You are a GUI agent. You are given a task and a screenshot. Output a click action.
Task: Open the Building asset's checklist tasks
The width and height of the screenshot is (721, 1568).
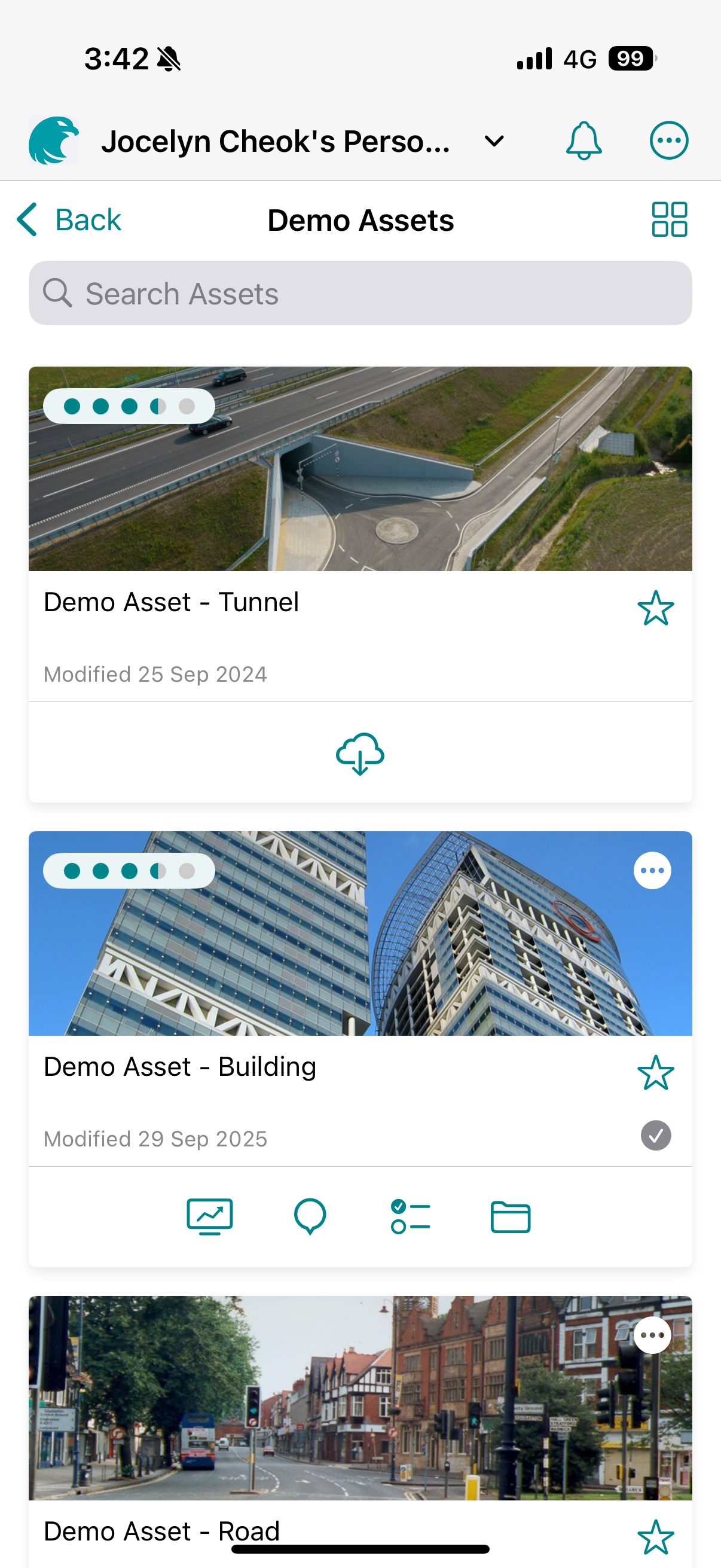(410, 1216)
